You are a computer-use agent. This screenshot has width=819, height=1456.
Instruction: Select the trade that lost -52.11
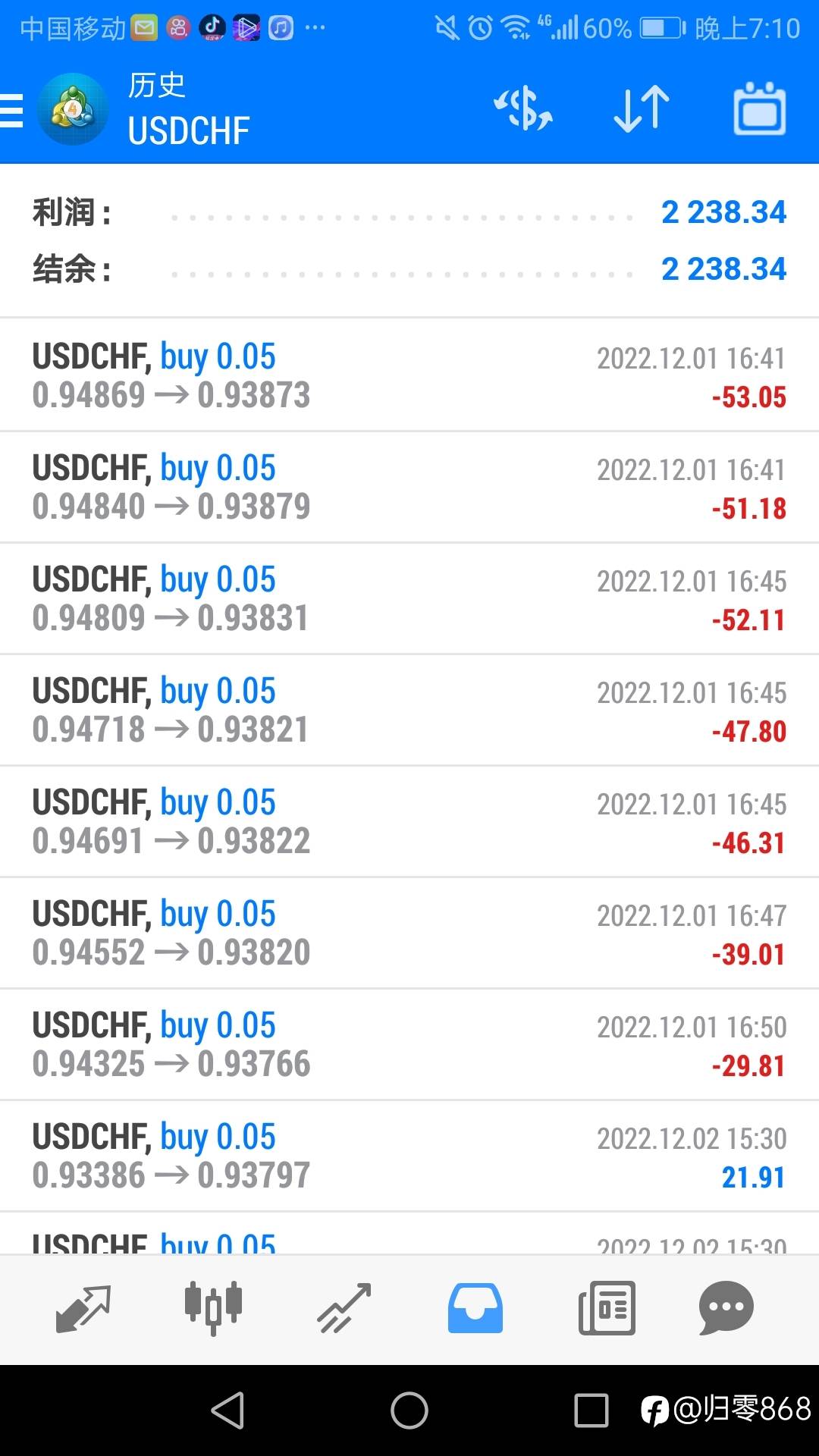[409, 598]
